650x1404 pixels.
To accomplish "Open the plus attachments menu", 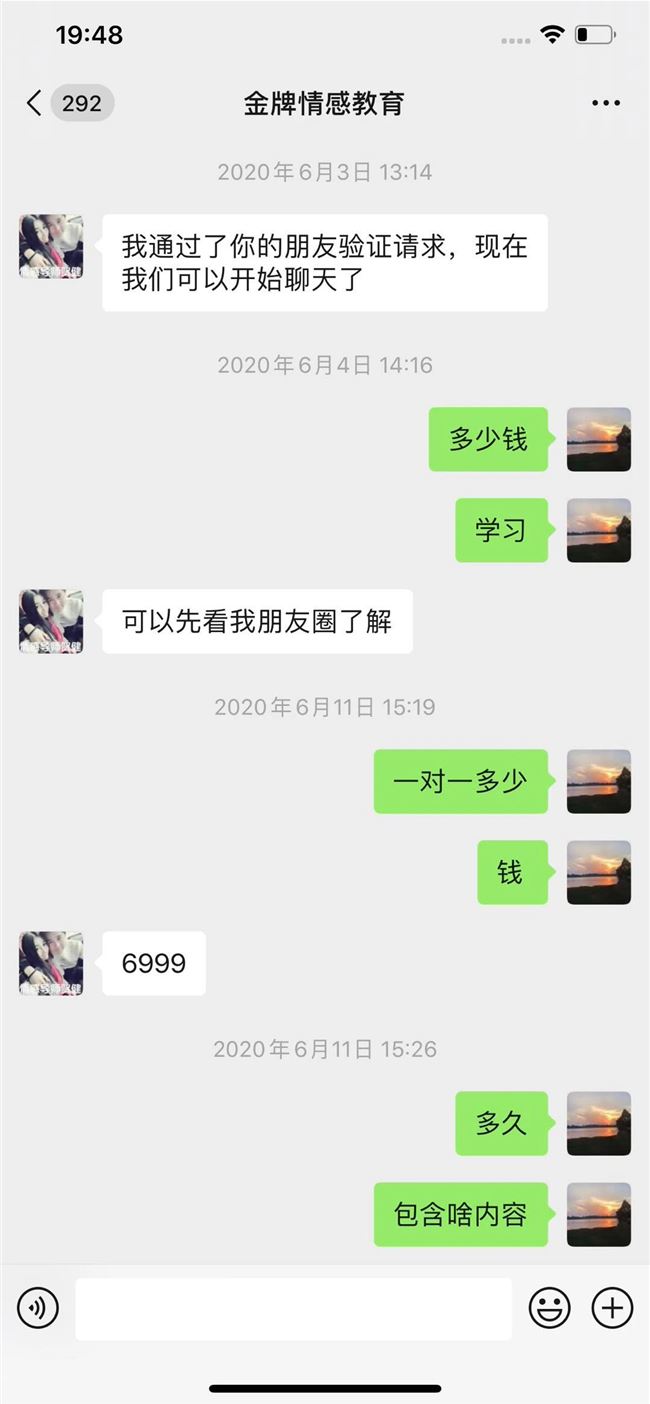I will pos(612,1308).
